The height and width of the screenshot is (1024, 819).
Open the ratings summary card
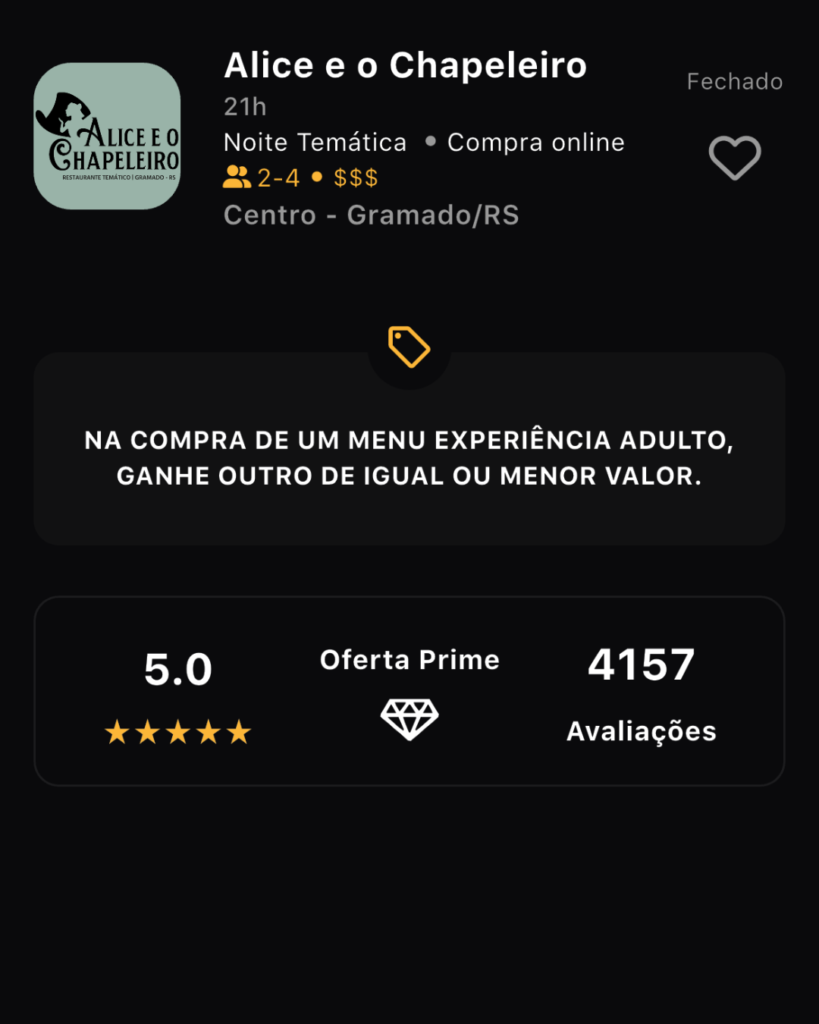coord(409,689)
